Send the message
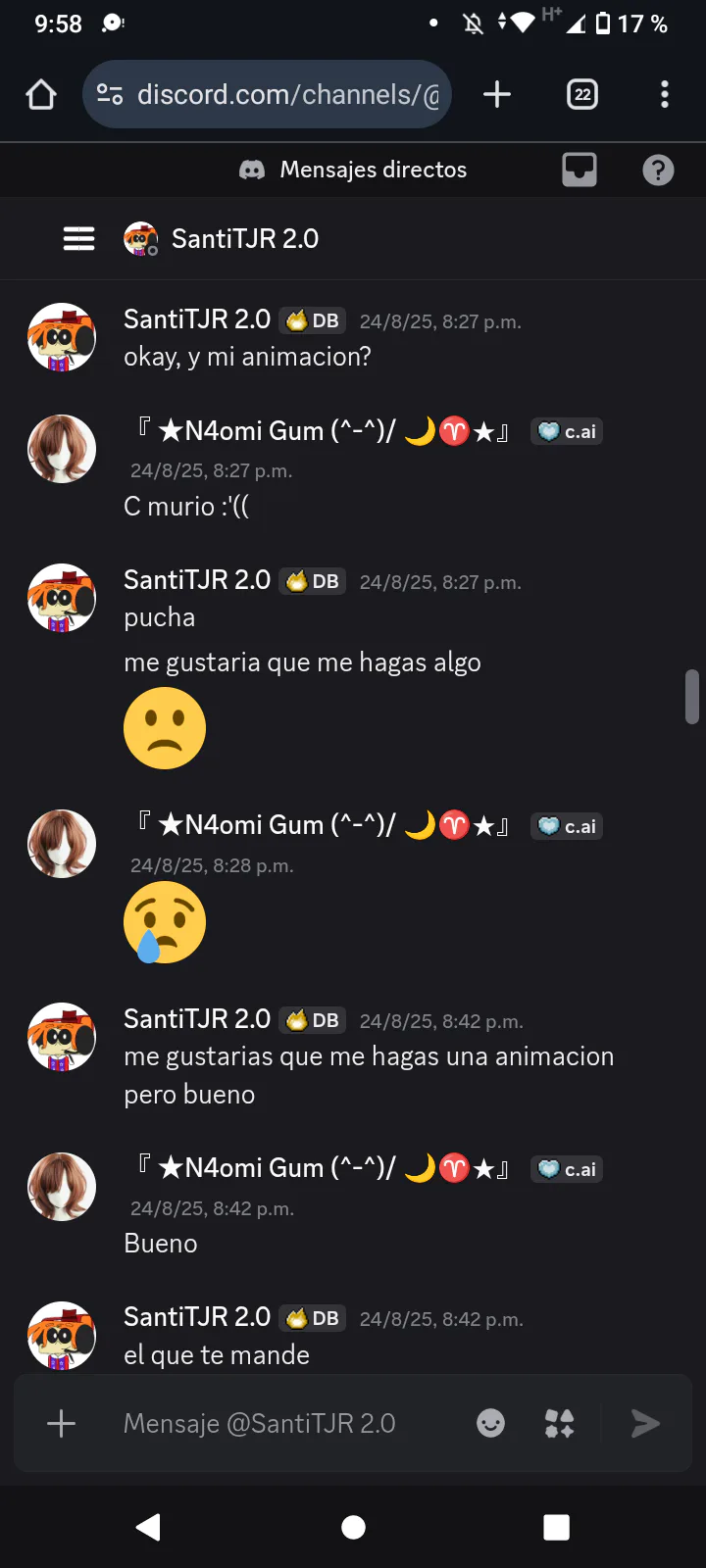Image resolution: width=706 pixels, height=1568 pixels. [645, 1423]
